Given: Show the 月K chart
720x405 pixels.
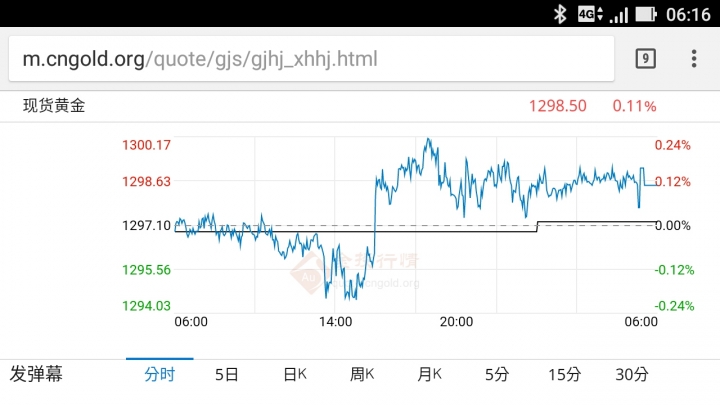Looking at the screenshot, I should [430, 375].
